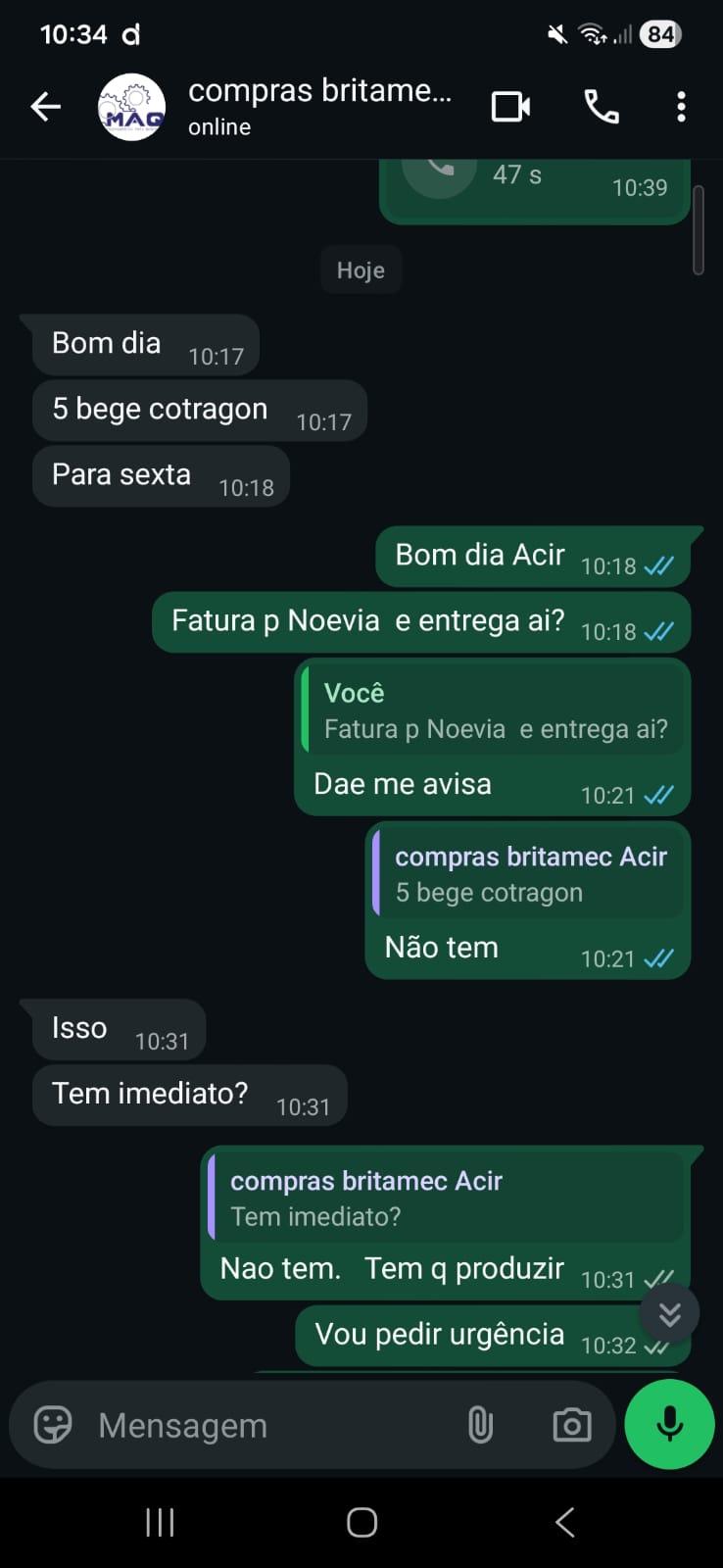Start a video call
Viewport: 723px width, 1568px height.
point(510,107)
